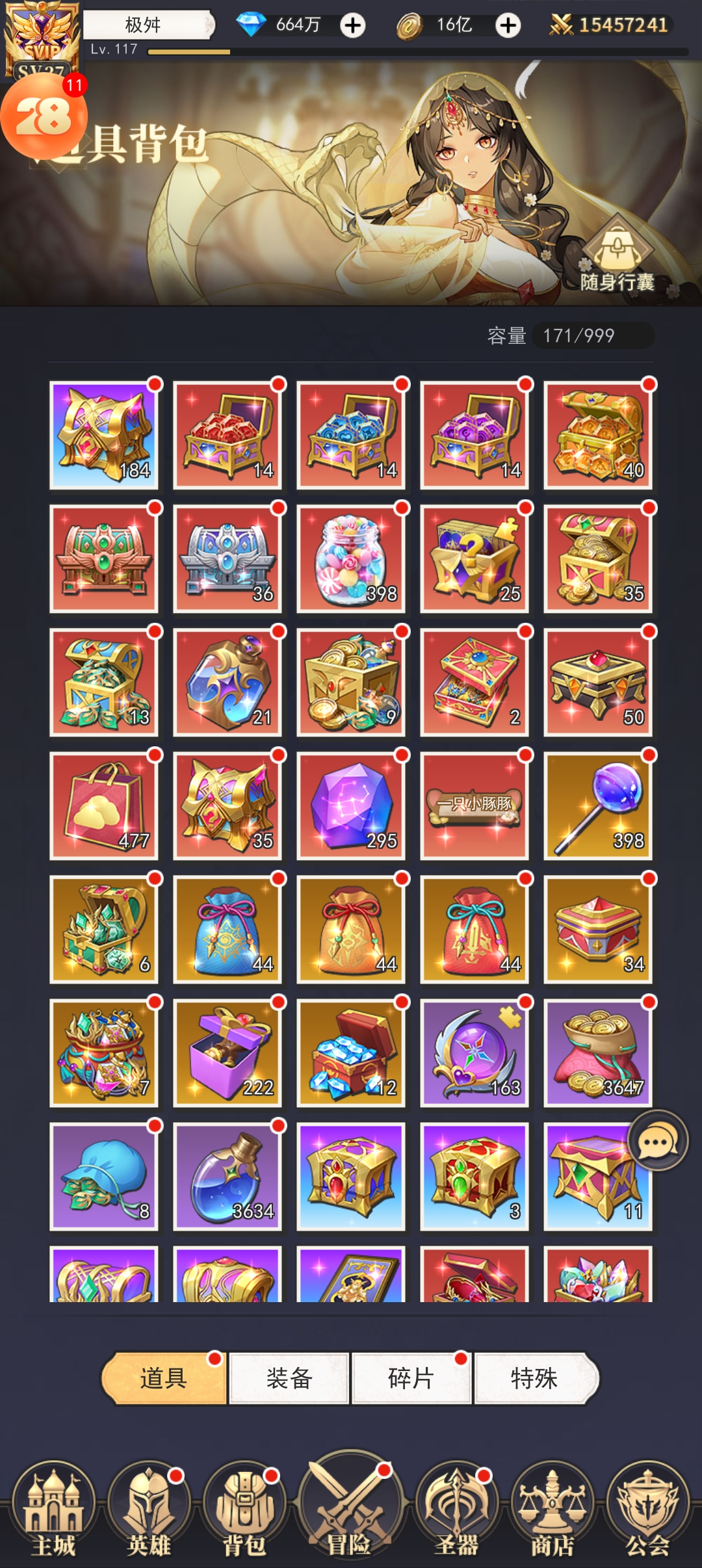Open the 圣器 relics section
The height and width of the screenshot is (1568, 702).
pos(456,1509)
